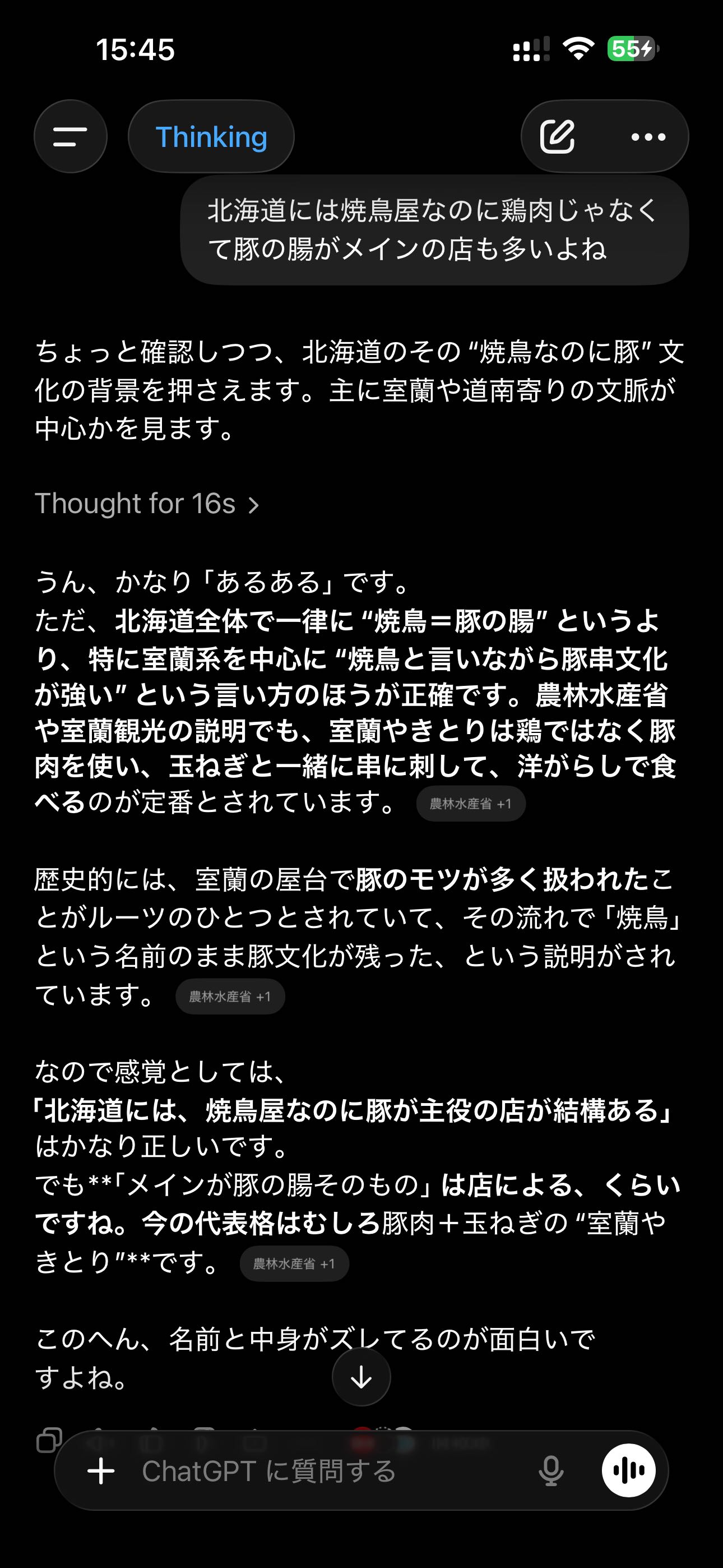Jump to bottom with down arrow button
723x1568 pixels.
click(361, 1377)
